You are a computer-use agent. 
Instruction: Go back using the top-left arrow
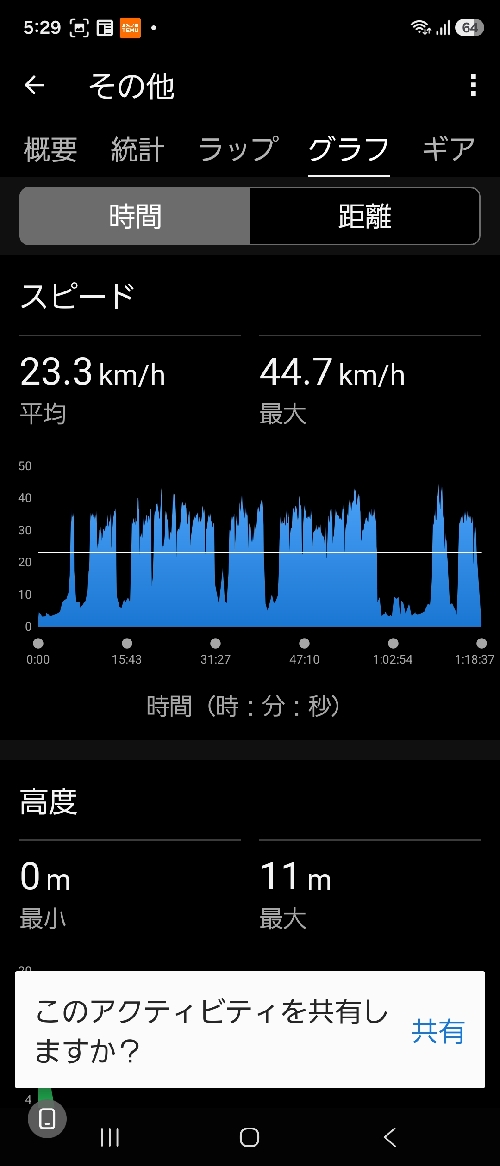click(34, 86)
